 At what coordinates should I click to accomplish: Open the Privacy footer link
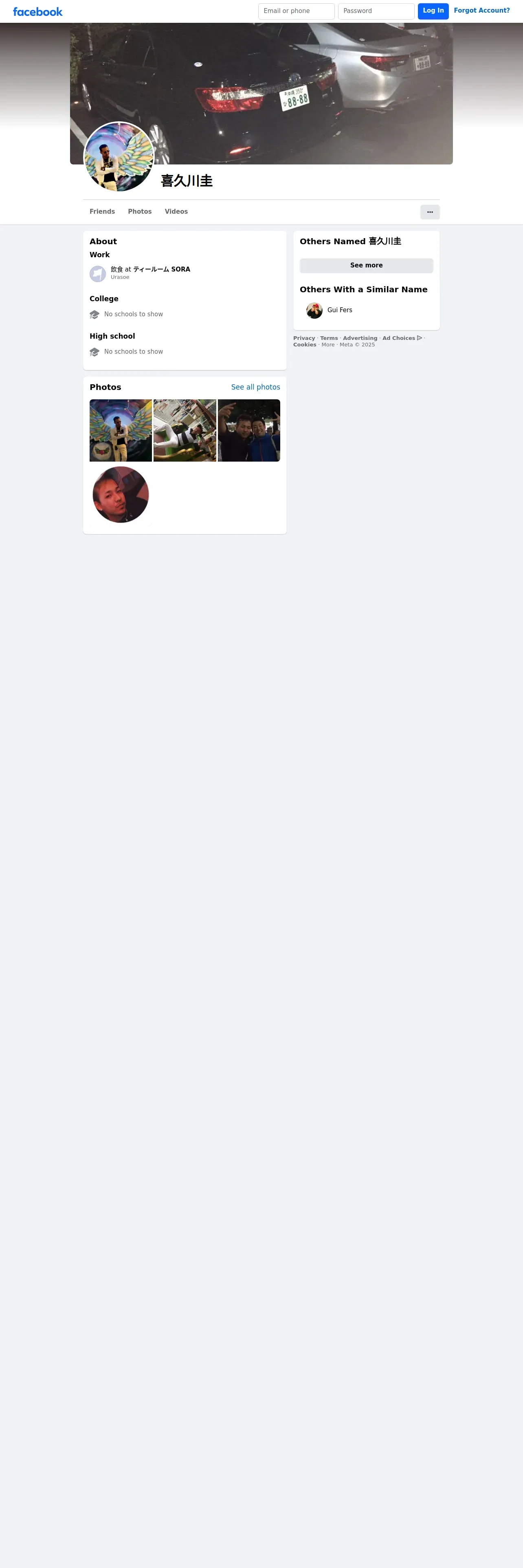(304, 338)
